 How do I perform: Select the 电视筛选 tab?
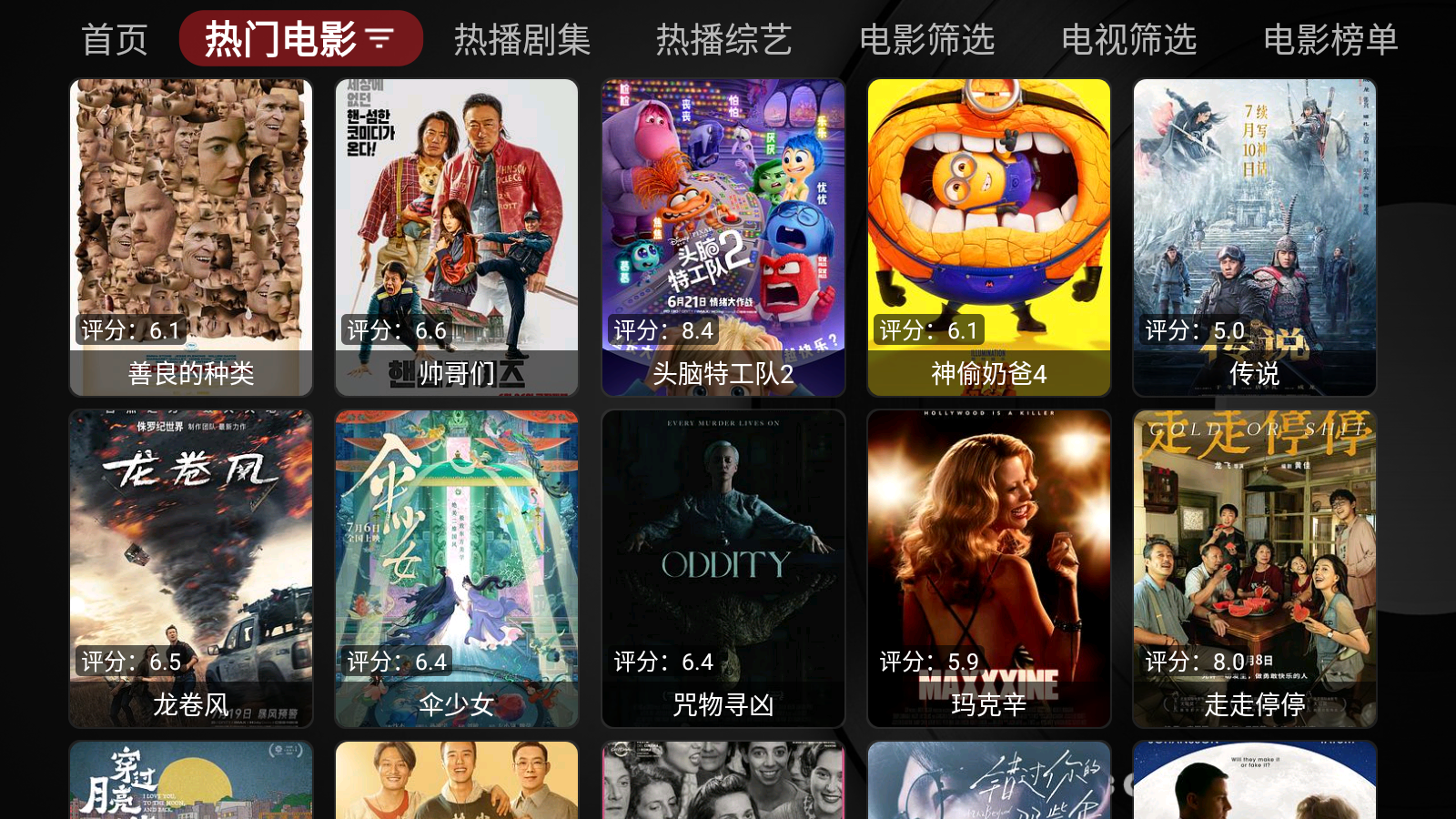[1128, 40]
